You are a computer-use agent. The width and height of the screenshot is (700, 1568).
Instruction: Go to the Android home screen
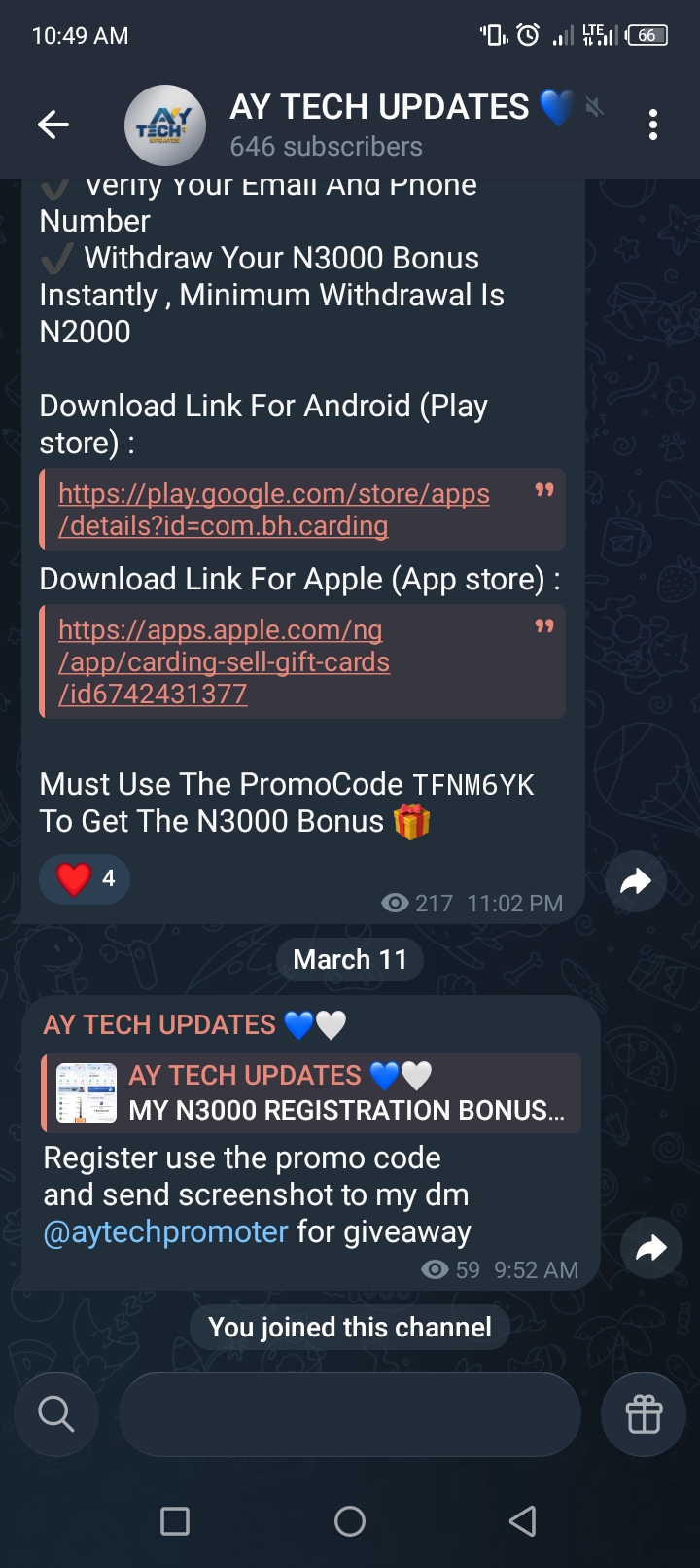click(x=350, y=1521)
